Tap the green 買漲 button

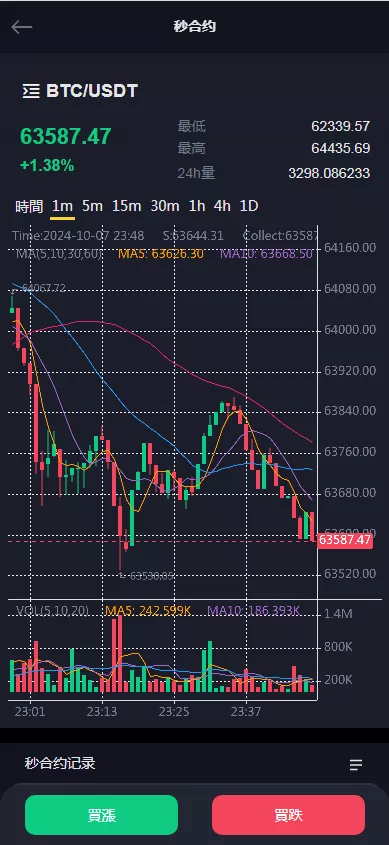(x=101, y=815)
